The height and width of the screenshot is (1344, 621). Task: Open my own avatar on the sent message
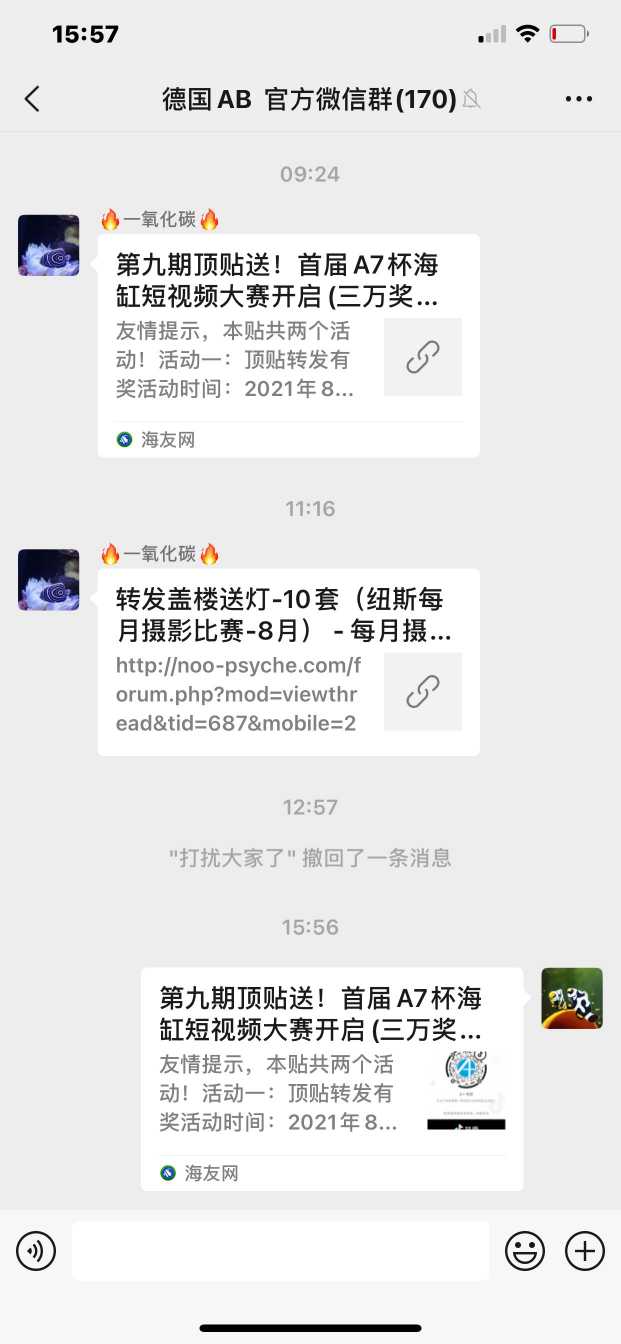572,998
